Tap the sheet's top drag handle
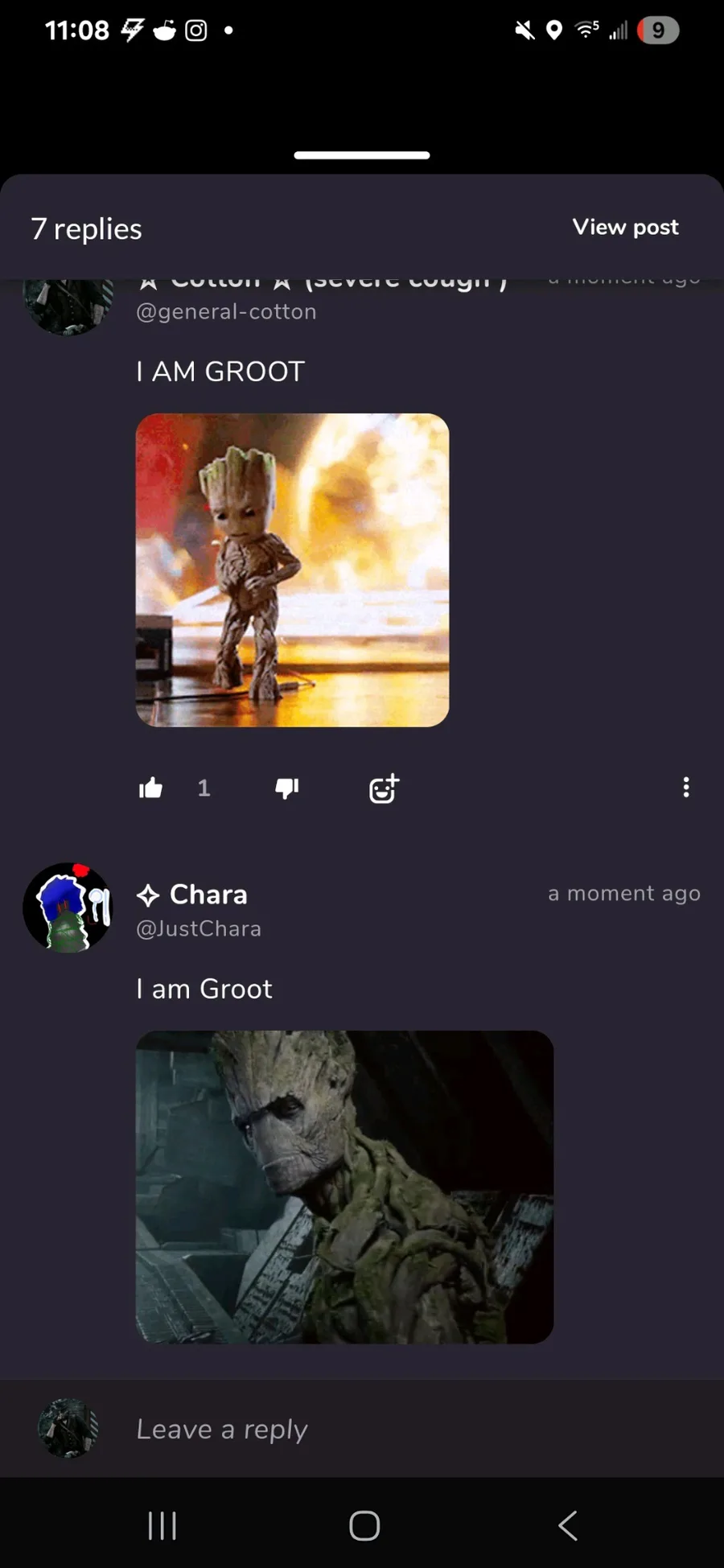The height and width of the screenshot is (1568, 724). (x=362, y=155)
